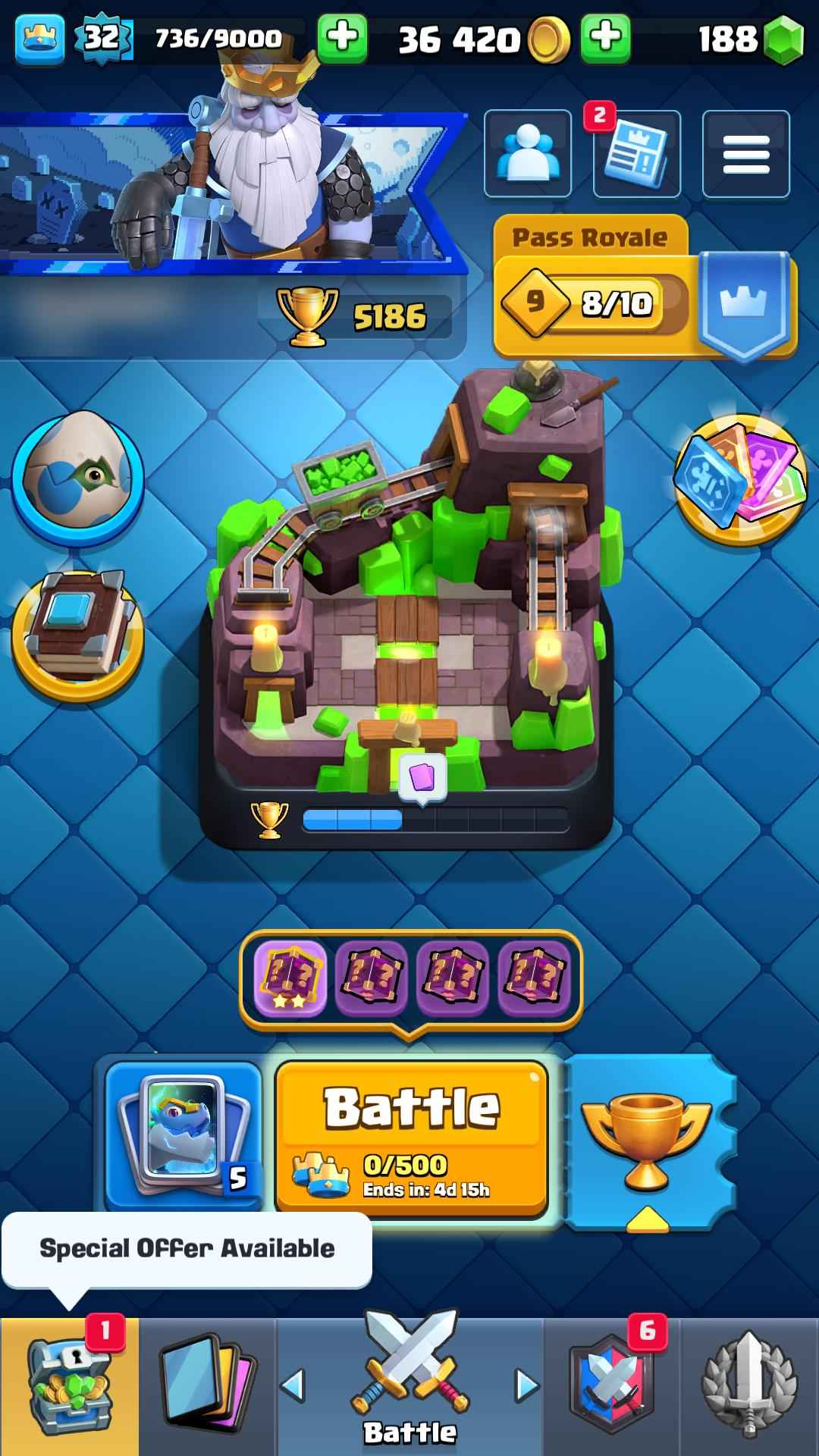Open the gems balance

pyautogui.click(x=749, y=39)
